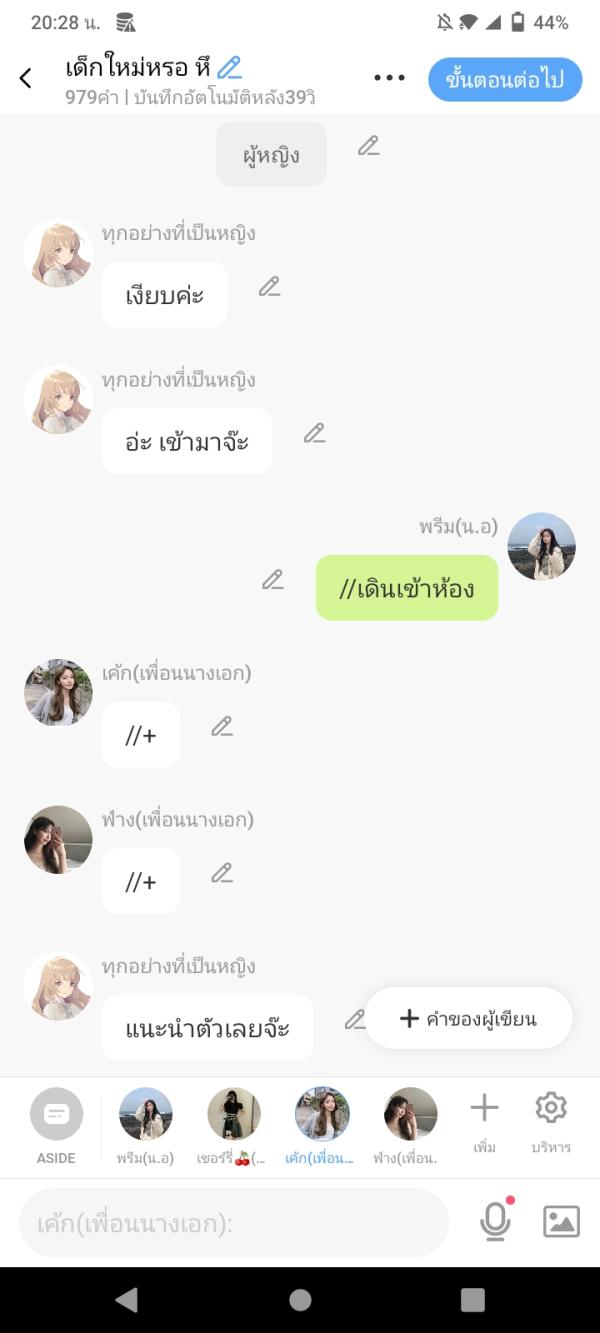Focus the message input field
The image size is (600, 1333).
(234, 1223)
